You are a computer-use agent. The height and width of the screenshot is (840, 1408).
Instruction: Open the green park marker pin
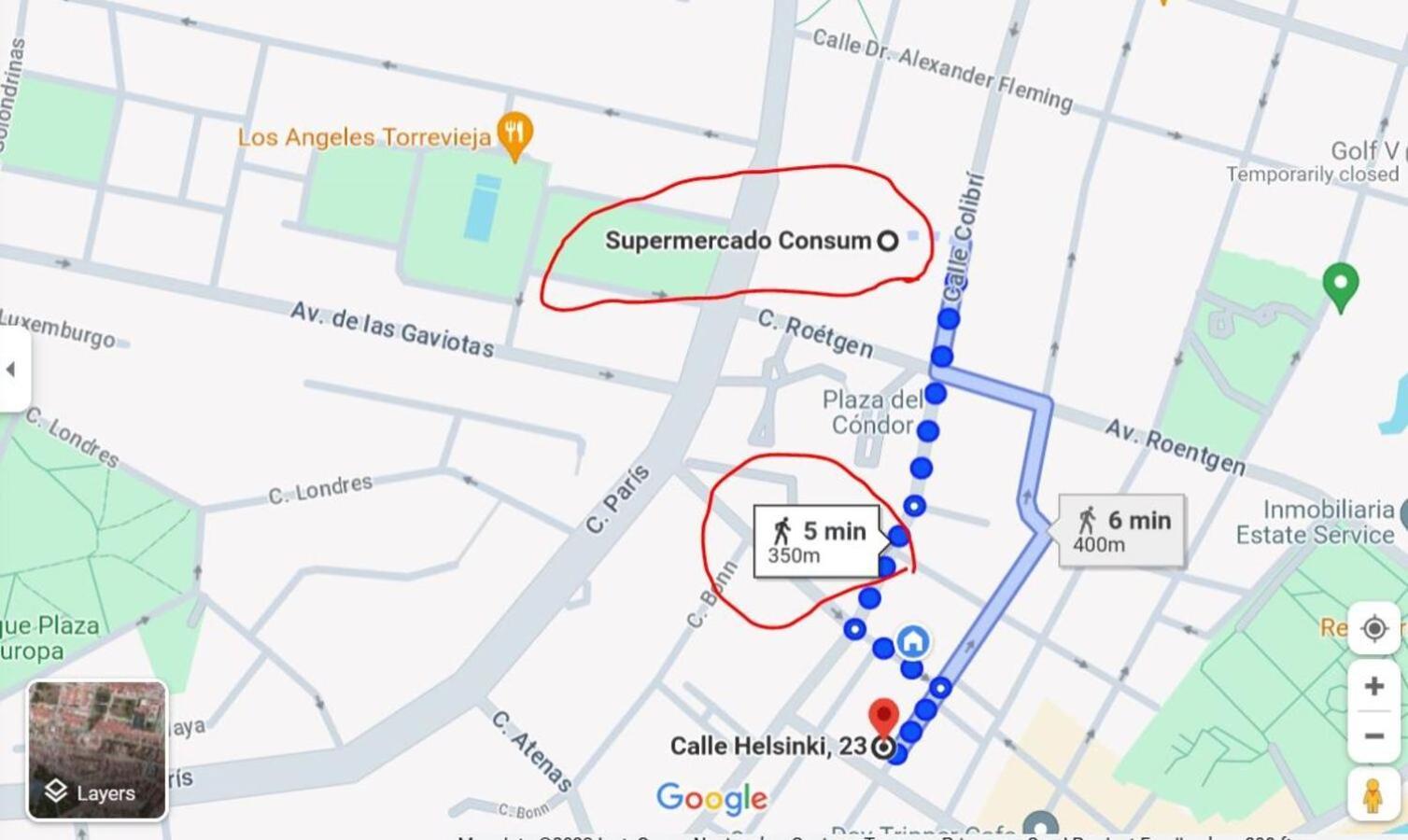(1341, 284)
